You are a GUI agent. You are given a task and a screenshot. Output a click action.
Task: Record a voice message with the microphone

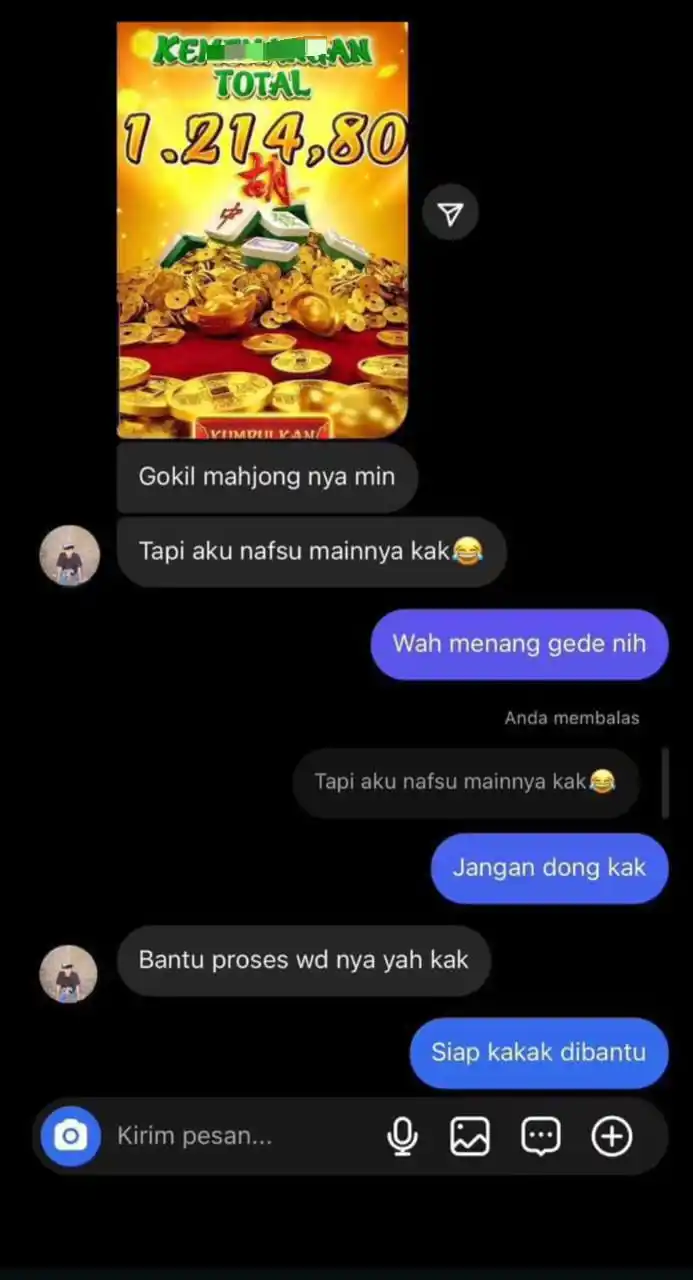(402, 1136)
